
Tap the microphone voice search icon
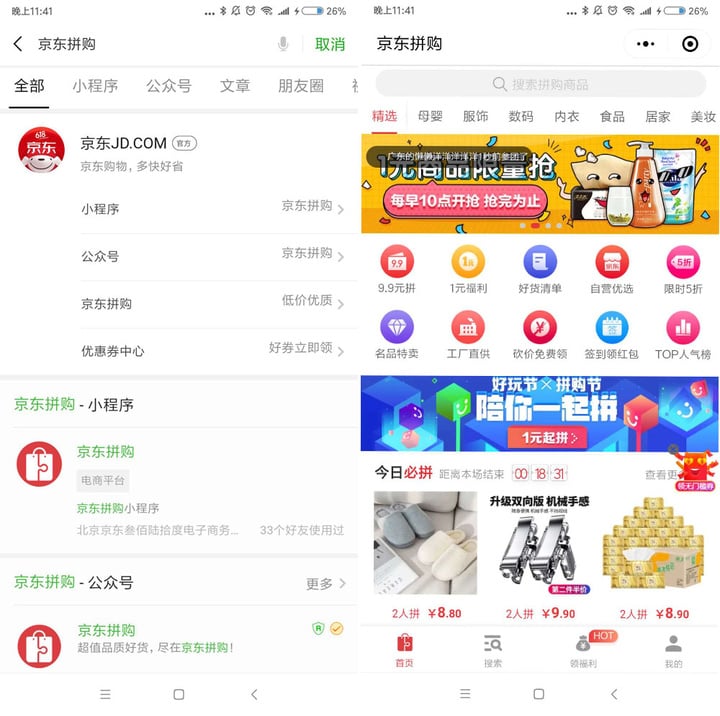[284, 44]
